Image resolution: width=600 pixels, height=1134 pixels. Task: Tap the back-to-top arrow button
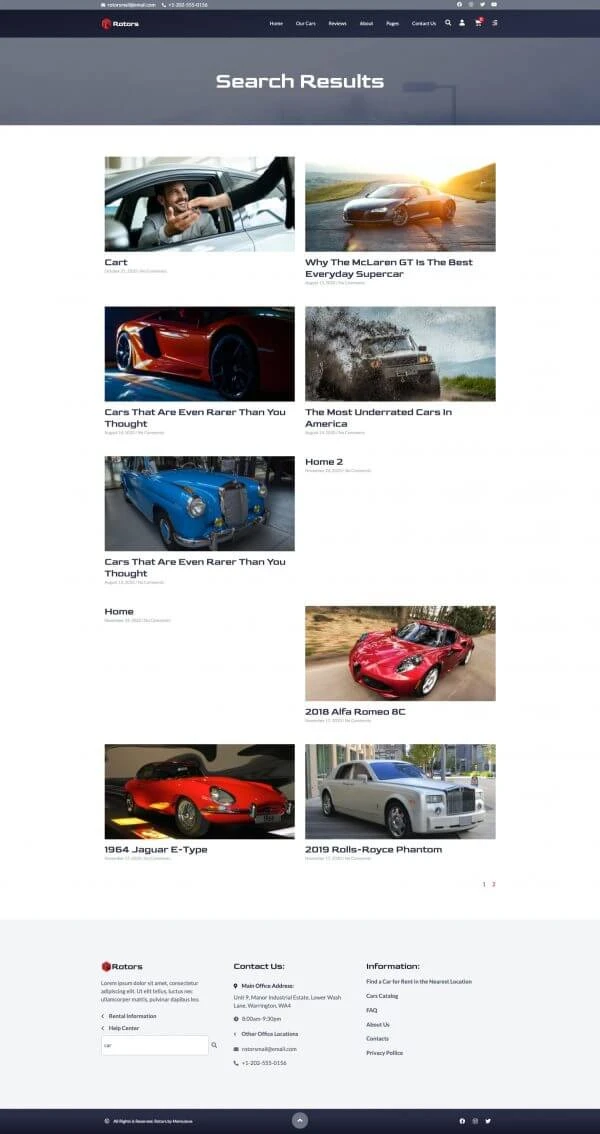click(299, 1121)
